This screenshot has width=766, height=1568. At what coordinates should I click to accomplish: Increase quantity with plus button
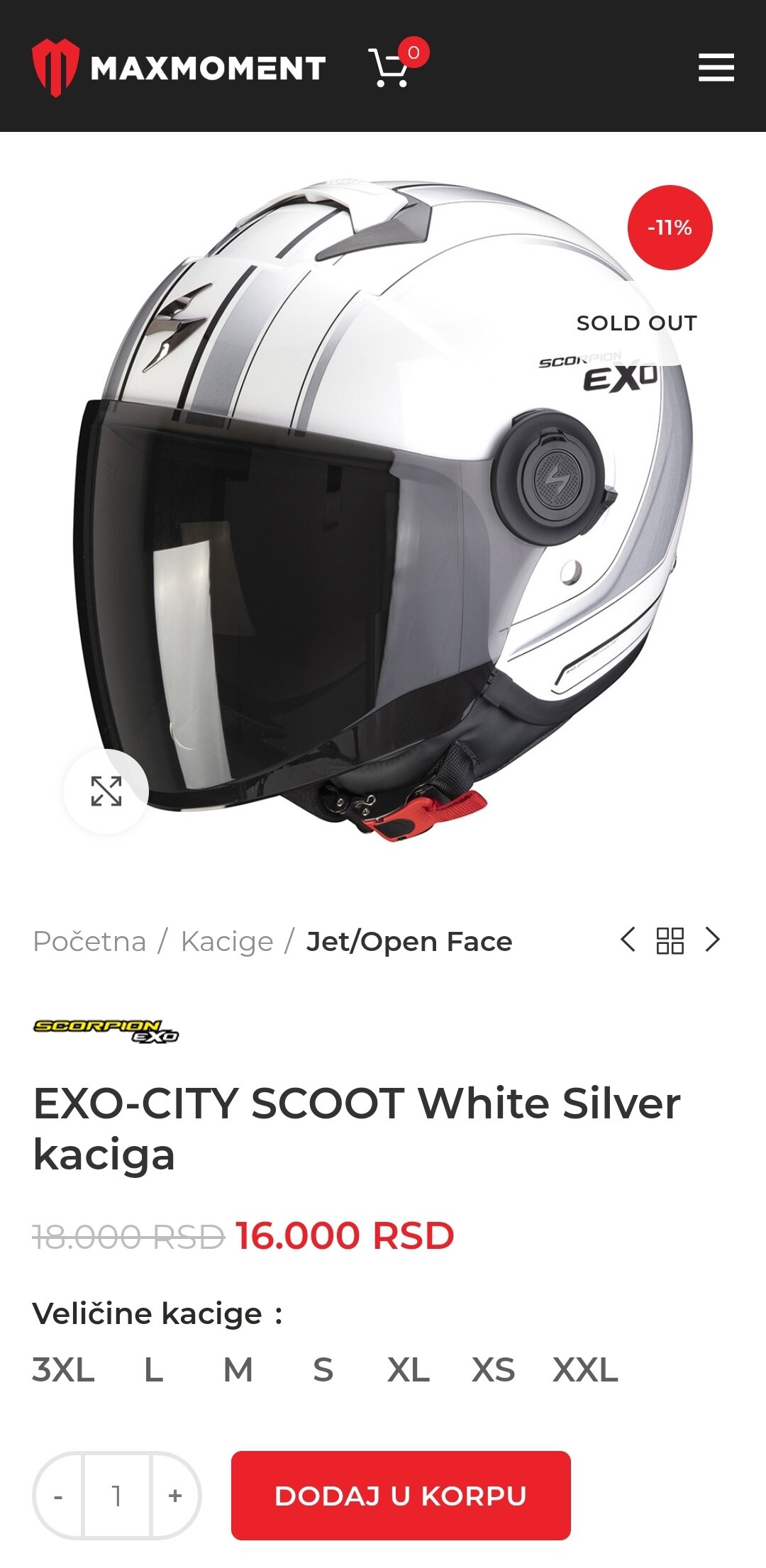(175, 1496)
